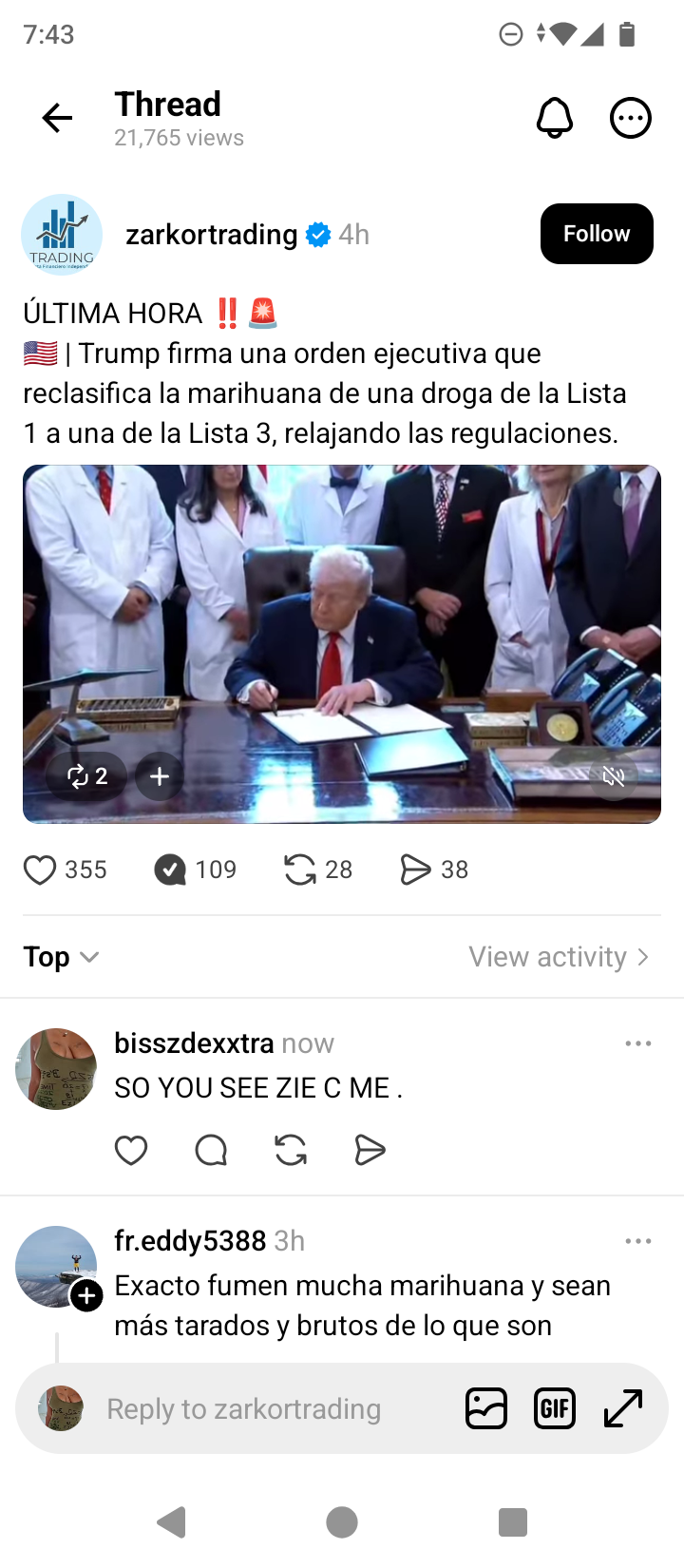Unmute the video of Trump signing
The image size is (684, 1568).
[x=614, y=777]
